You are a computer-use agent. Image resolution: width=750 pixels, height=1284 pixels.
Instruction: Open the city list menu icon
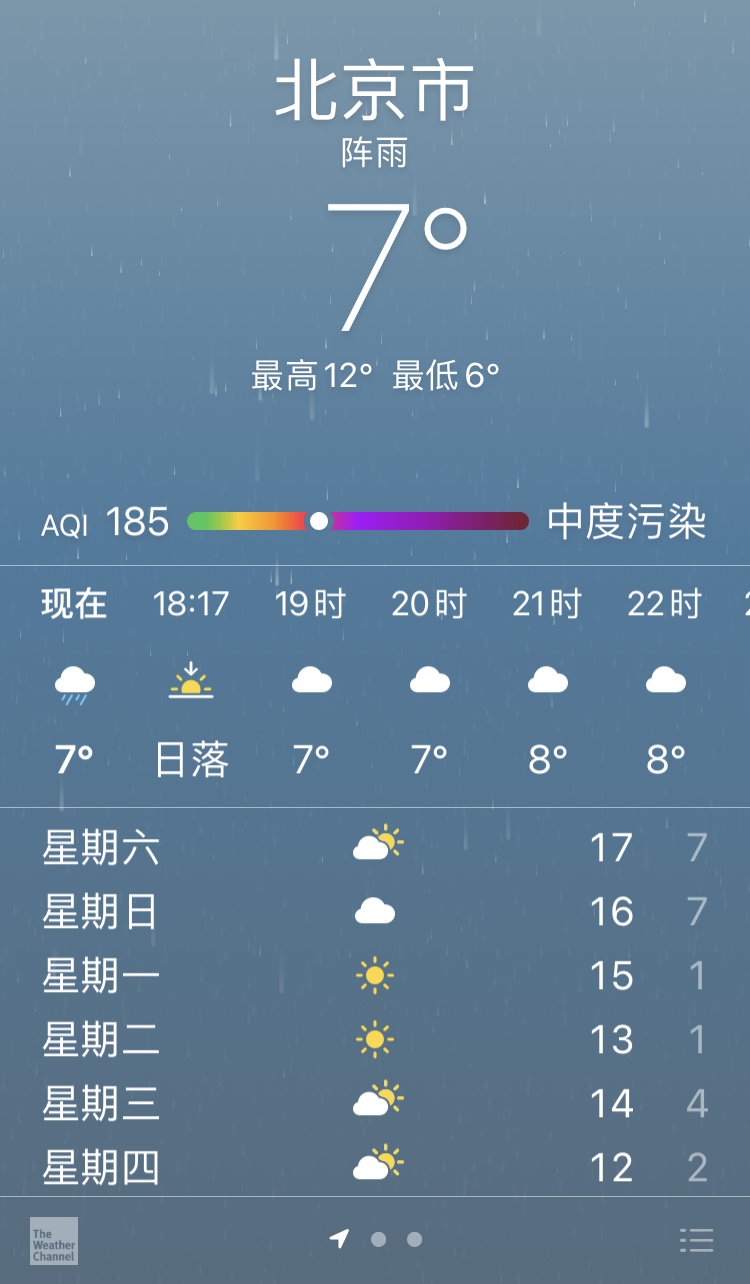coord(696,1240)
